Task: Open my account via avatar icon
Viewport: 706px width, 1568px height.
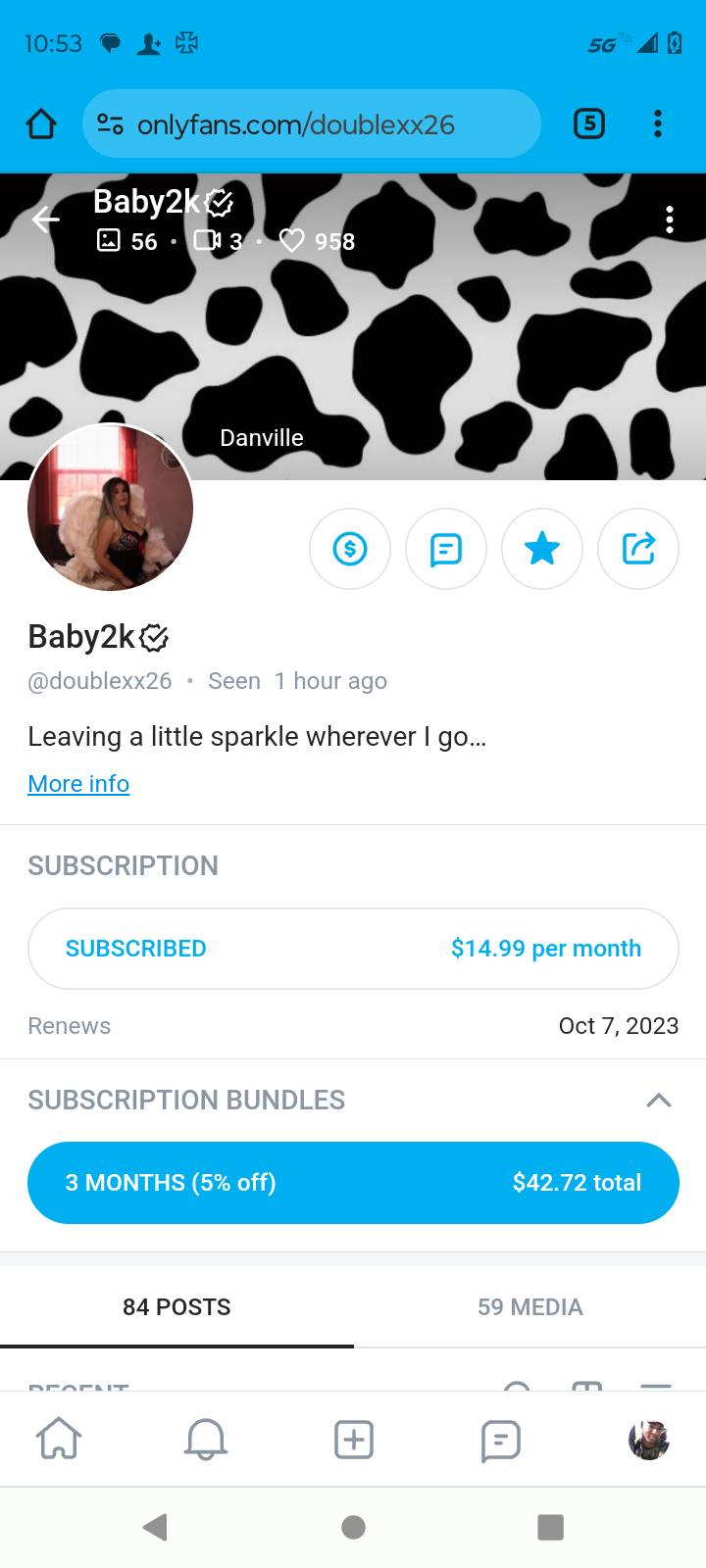Action: (x=648, y=1440)
